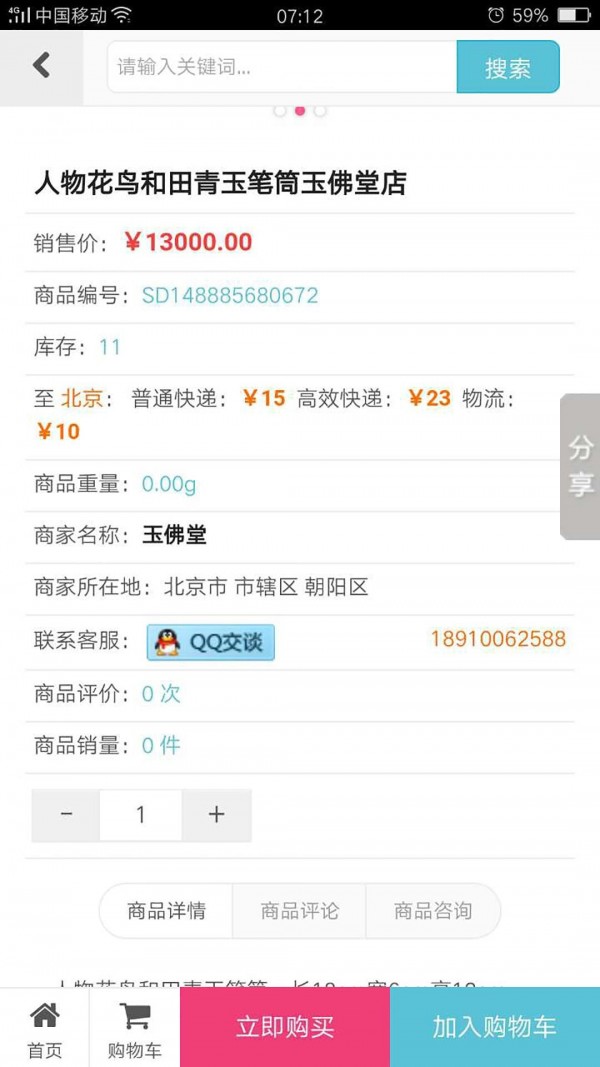Screen dimensions: 600x1067
Task: Tap the 搜索 search button
Action: pos(508,67)
